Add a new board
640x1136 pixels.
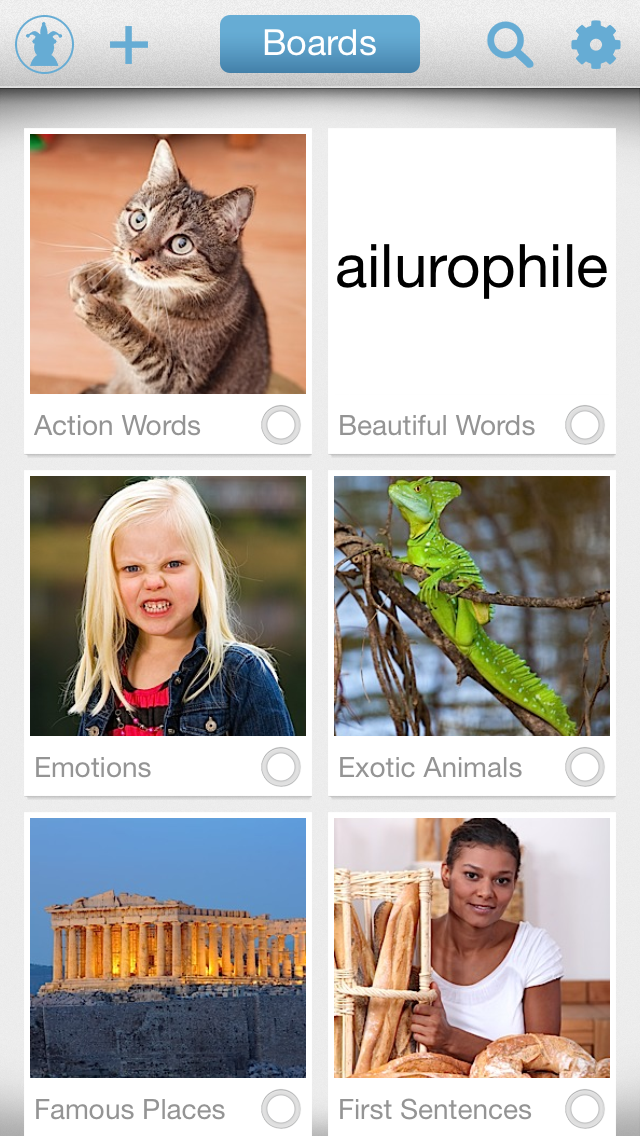coord(129,45)
